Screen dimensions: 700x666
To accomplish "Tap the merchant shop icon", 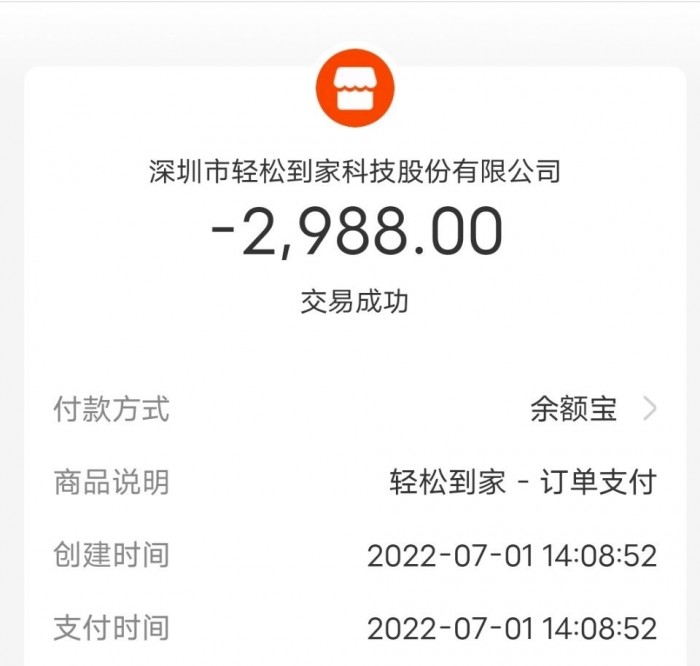I will [355, 87].
